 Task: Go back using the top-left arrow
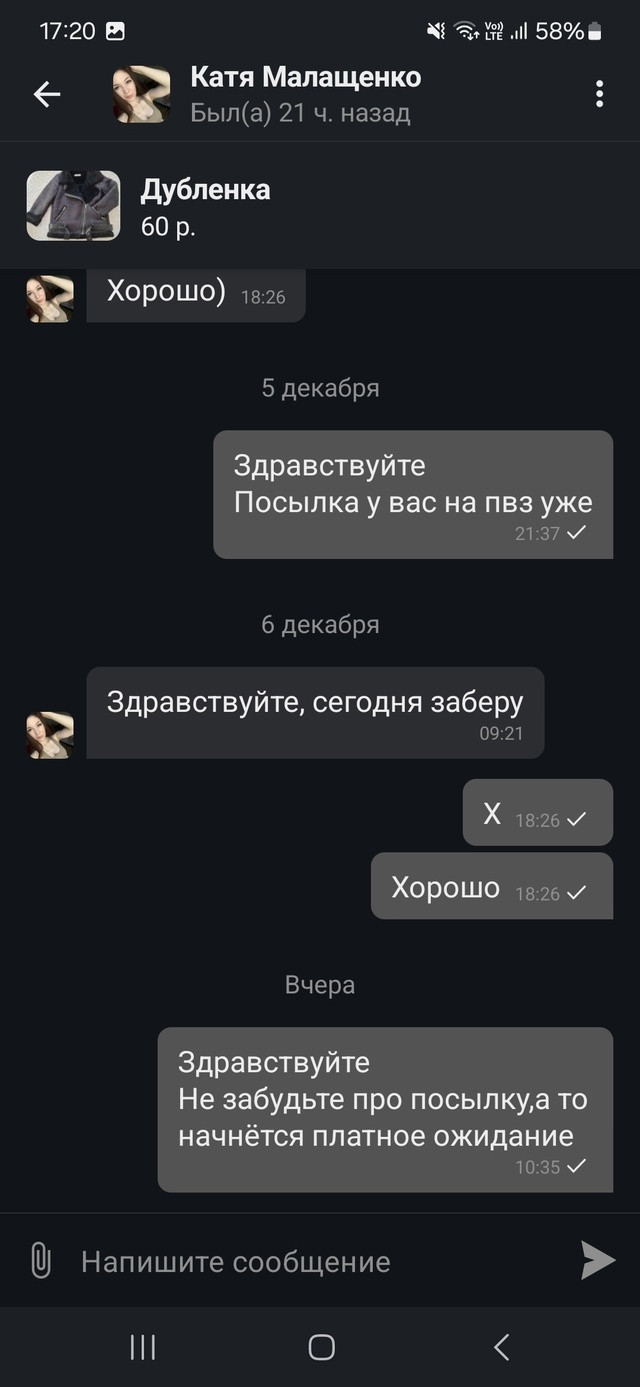coord(47,94)
